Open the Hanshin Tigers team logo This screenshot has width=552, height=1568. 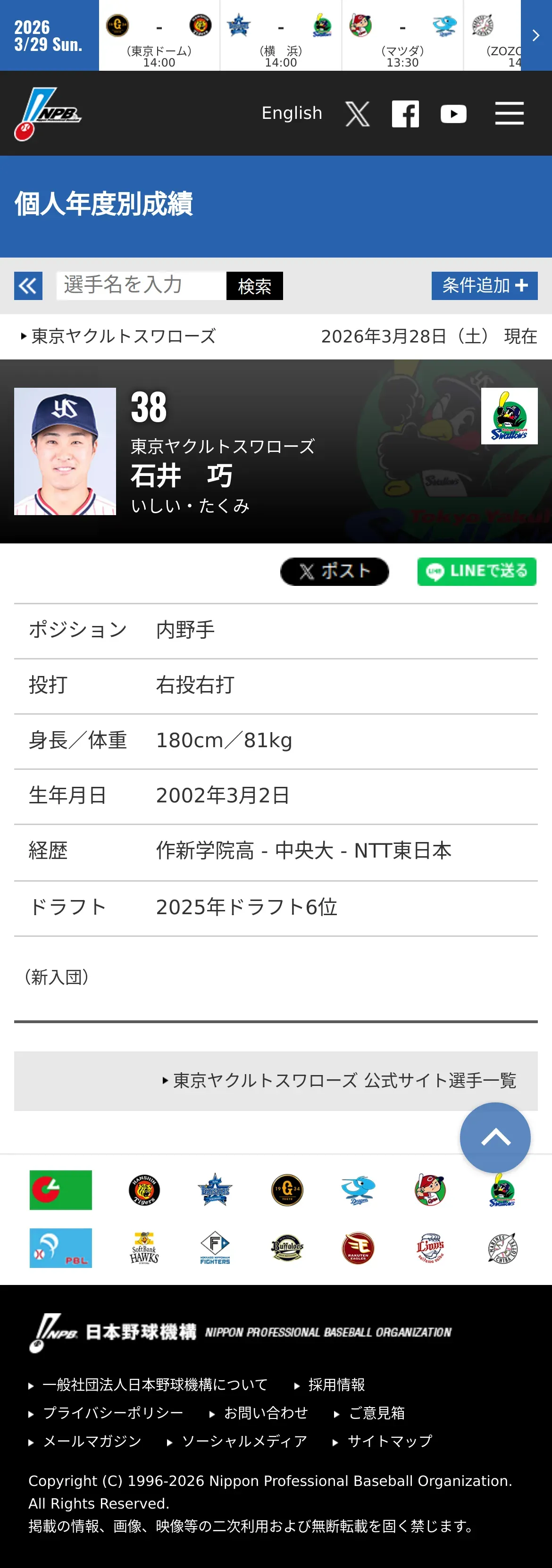(x=144, y=1189)
